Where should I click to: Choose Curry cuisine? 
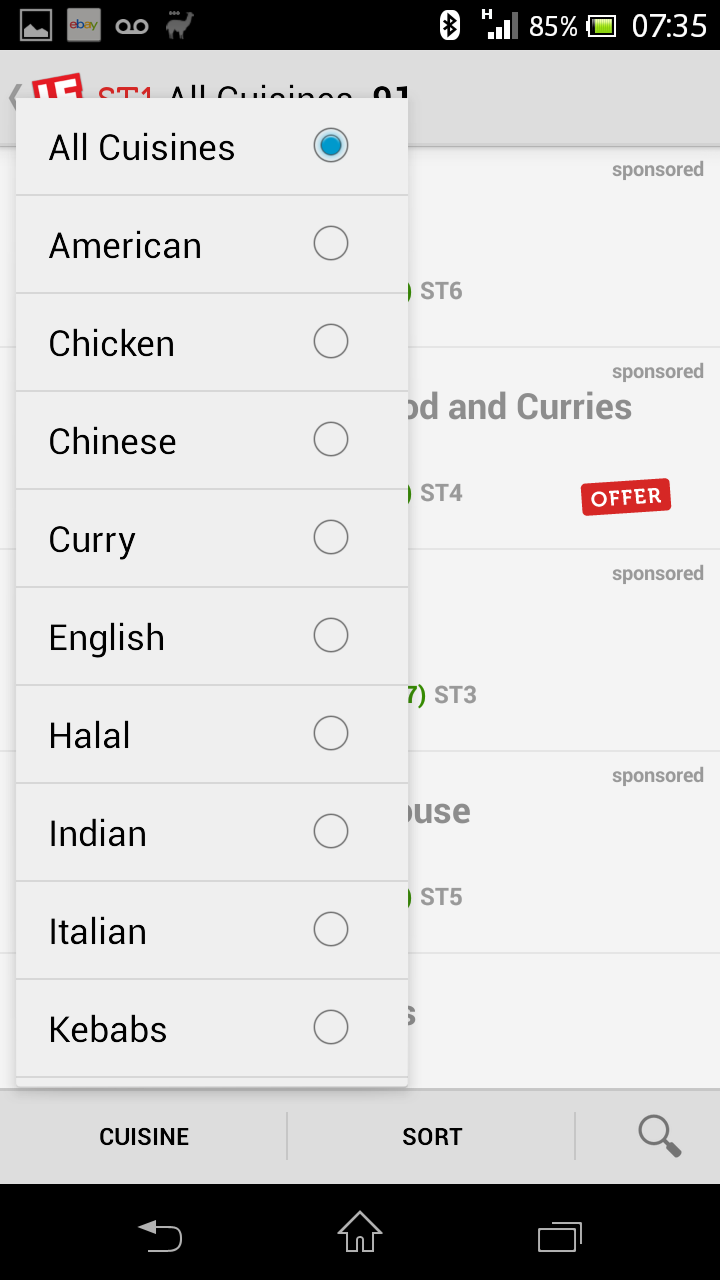(x=212, y=539)
